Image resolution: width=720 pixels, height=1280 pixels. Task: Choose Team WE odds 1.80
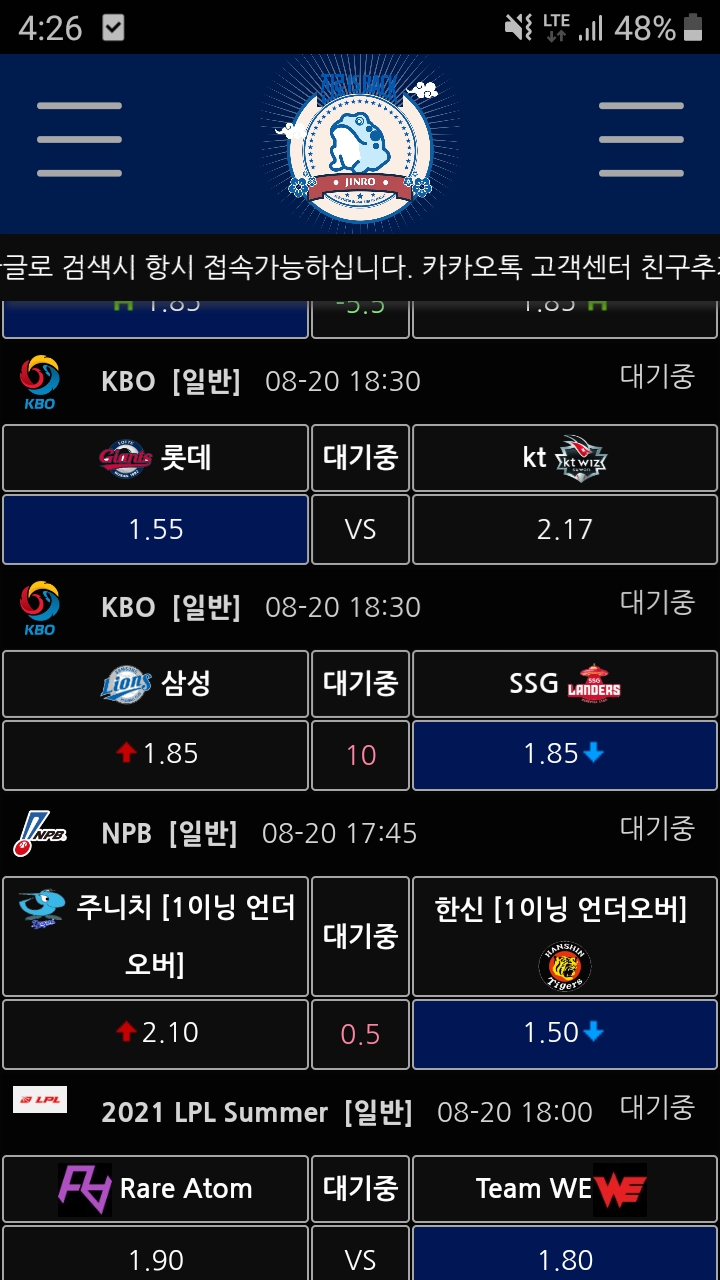(564, 1258)
